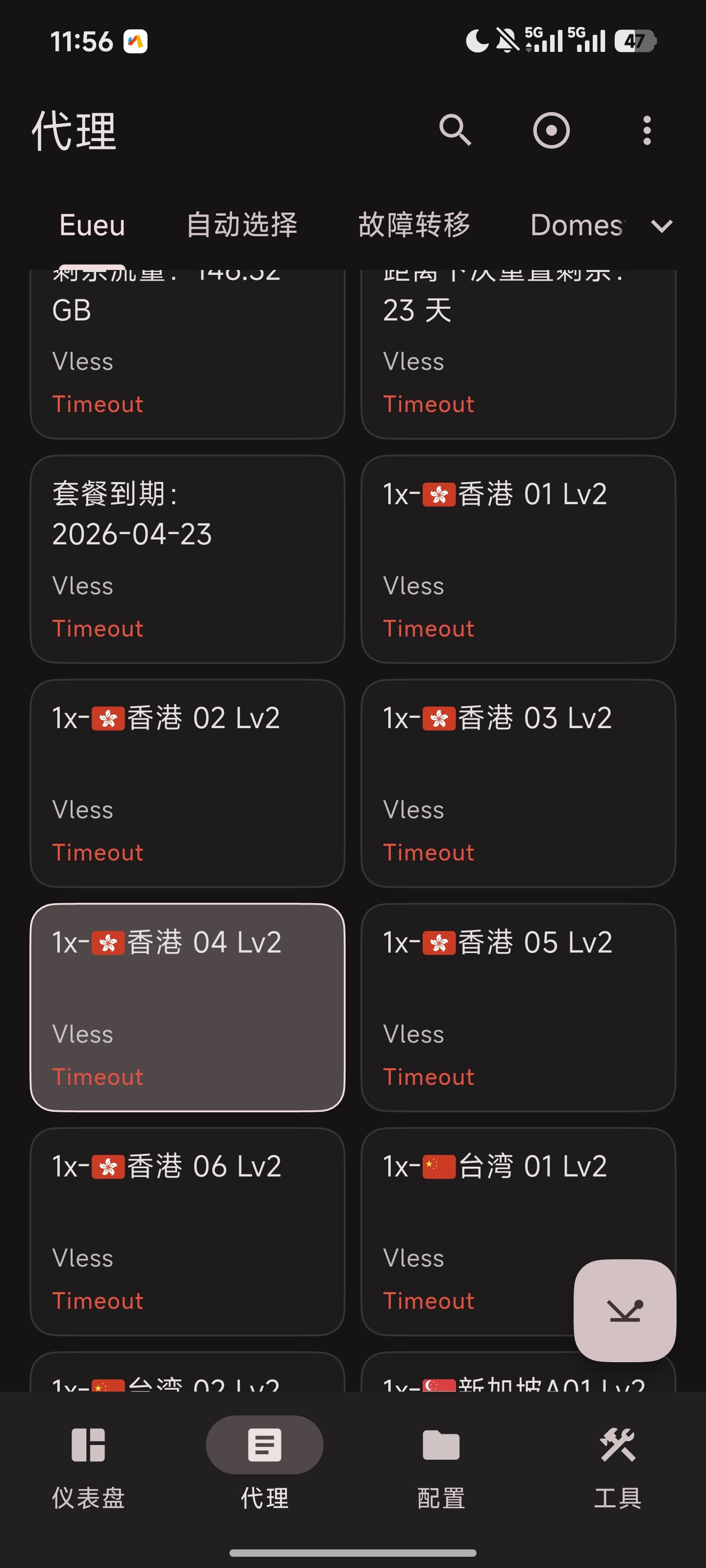This screenshot has height=1568, width=706.
Task: Select the 香港 03 Lv2 proxy
Action: click(518, 783)
